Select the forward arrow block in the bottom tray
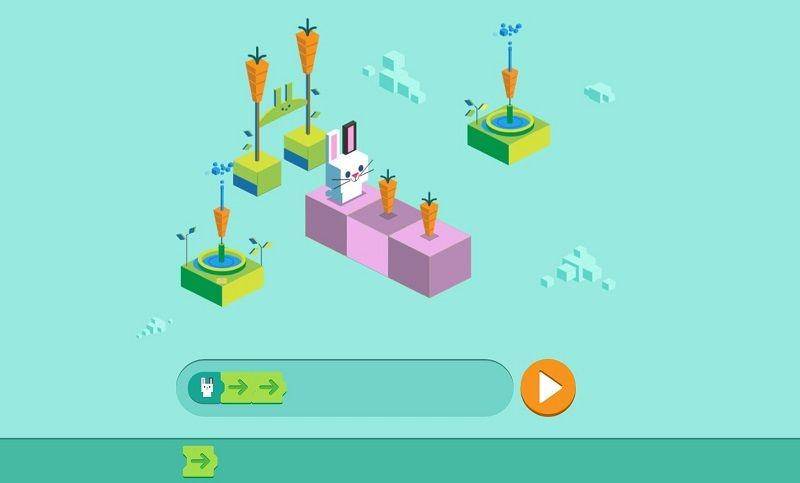The height and width of the screenshot is (483, 800). [200, 462]
